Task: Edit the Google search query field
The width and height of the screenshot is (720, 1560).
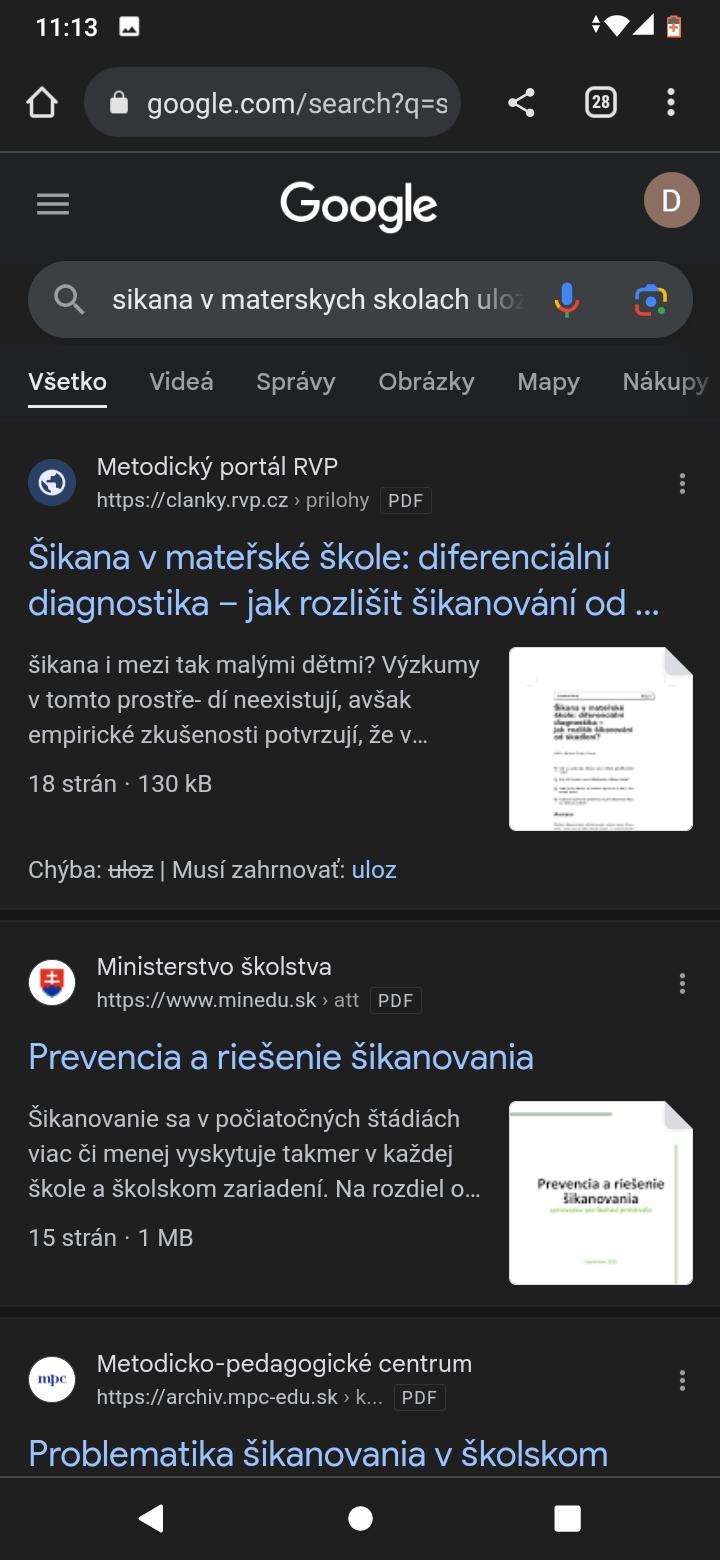Action: [x=316, y=299]
